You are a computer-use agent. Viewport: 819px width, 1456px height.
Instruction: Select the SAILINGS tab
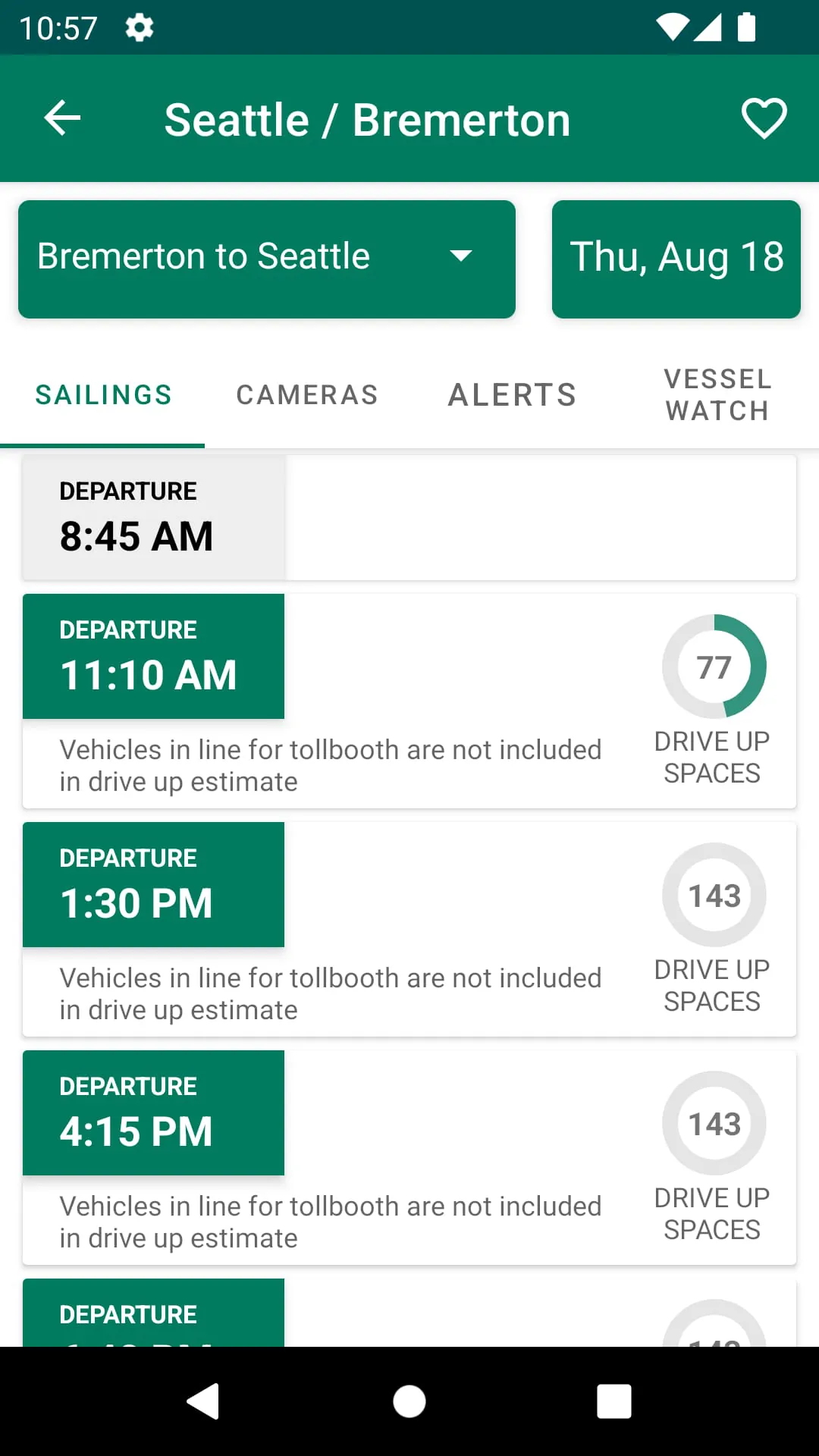tap(103, 394)
